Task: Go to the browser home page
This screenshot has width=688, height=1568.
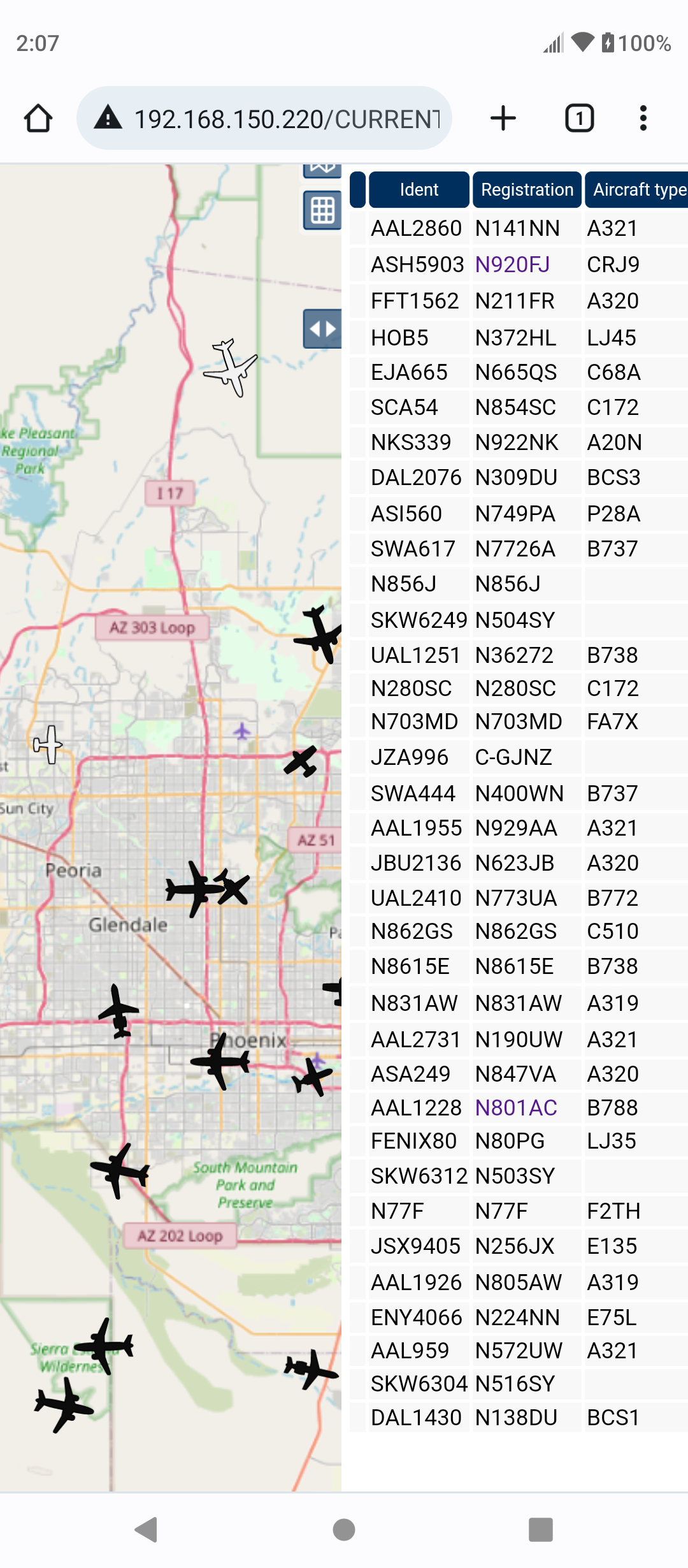Action: pyautogui.click(x=38, y=119)
